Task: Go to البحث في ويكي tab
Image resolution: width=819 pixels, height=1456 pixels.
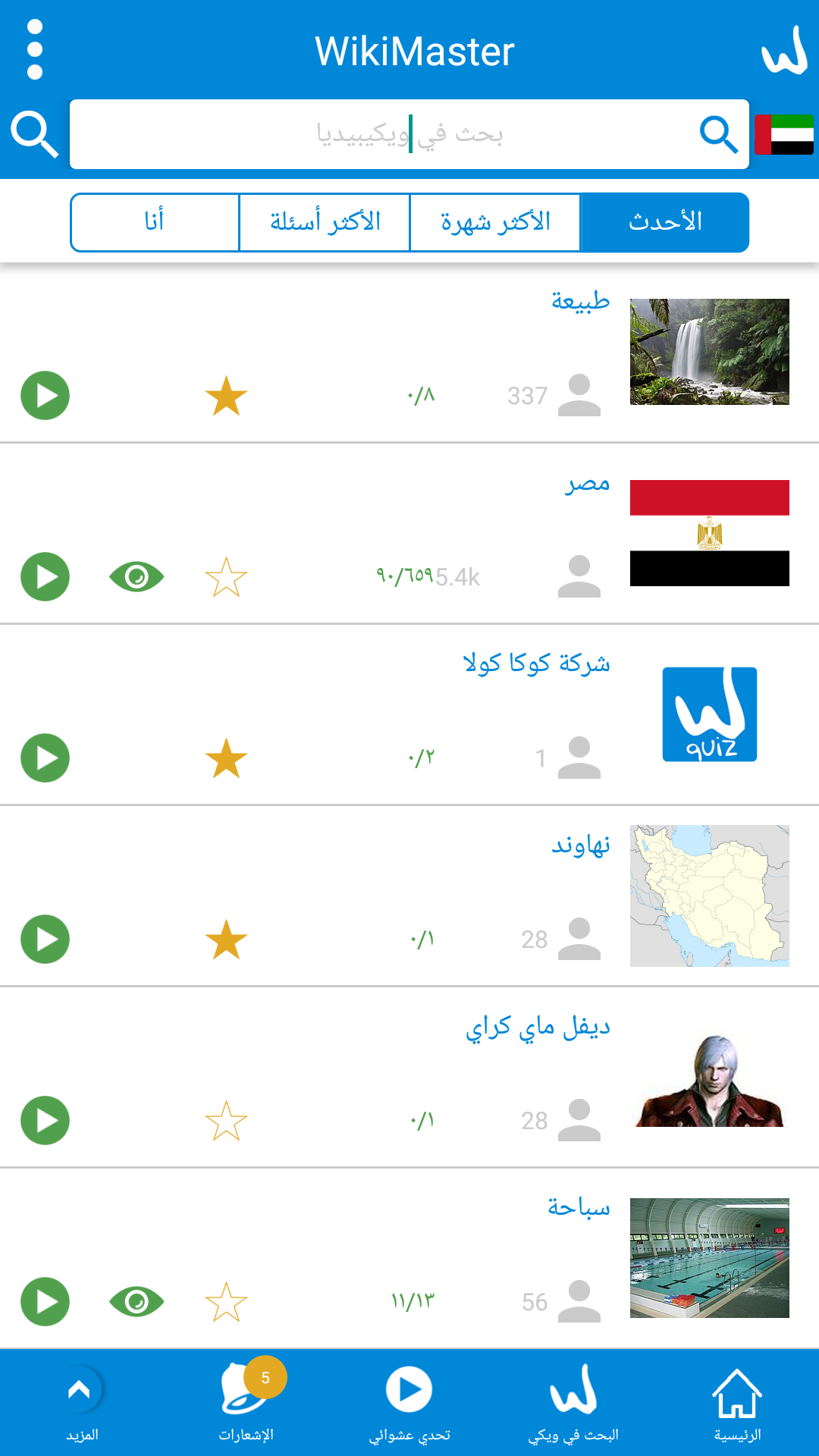Action: [x=573, y=1403]
